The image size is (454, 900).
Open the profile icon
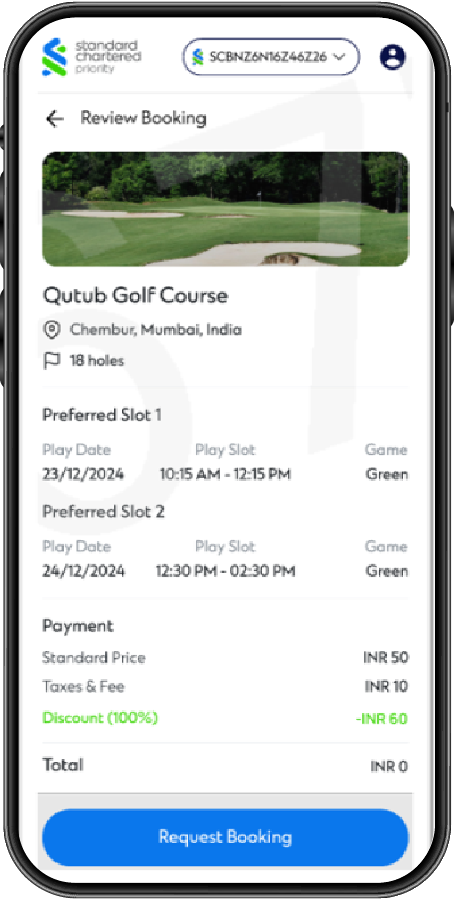(x=393, y=57)
